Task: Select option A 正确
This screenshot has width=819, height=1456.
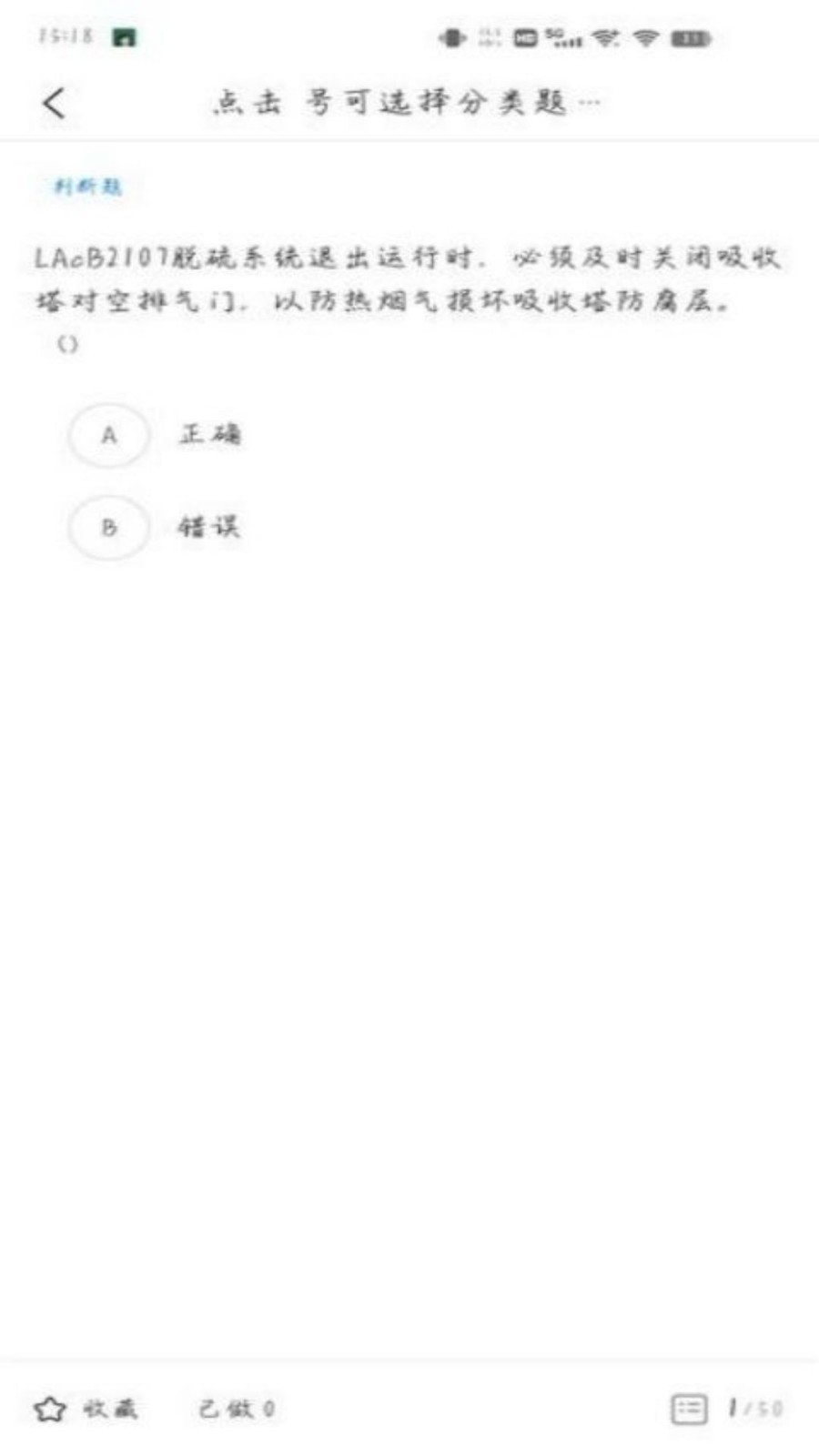Action: tap(109, 436)
